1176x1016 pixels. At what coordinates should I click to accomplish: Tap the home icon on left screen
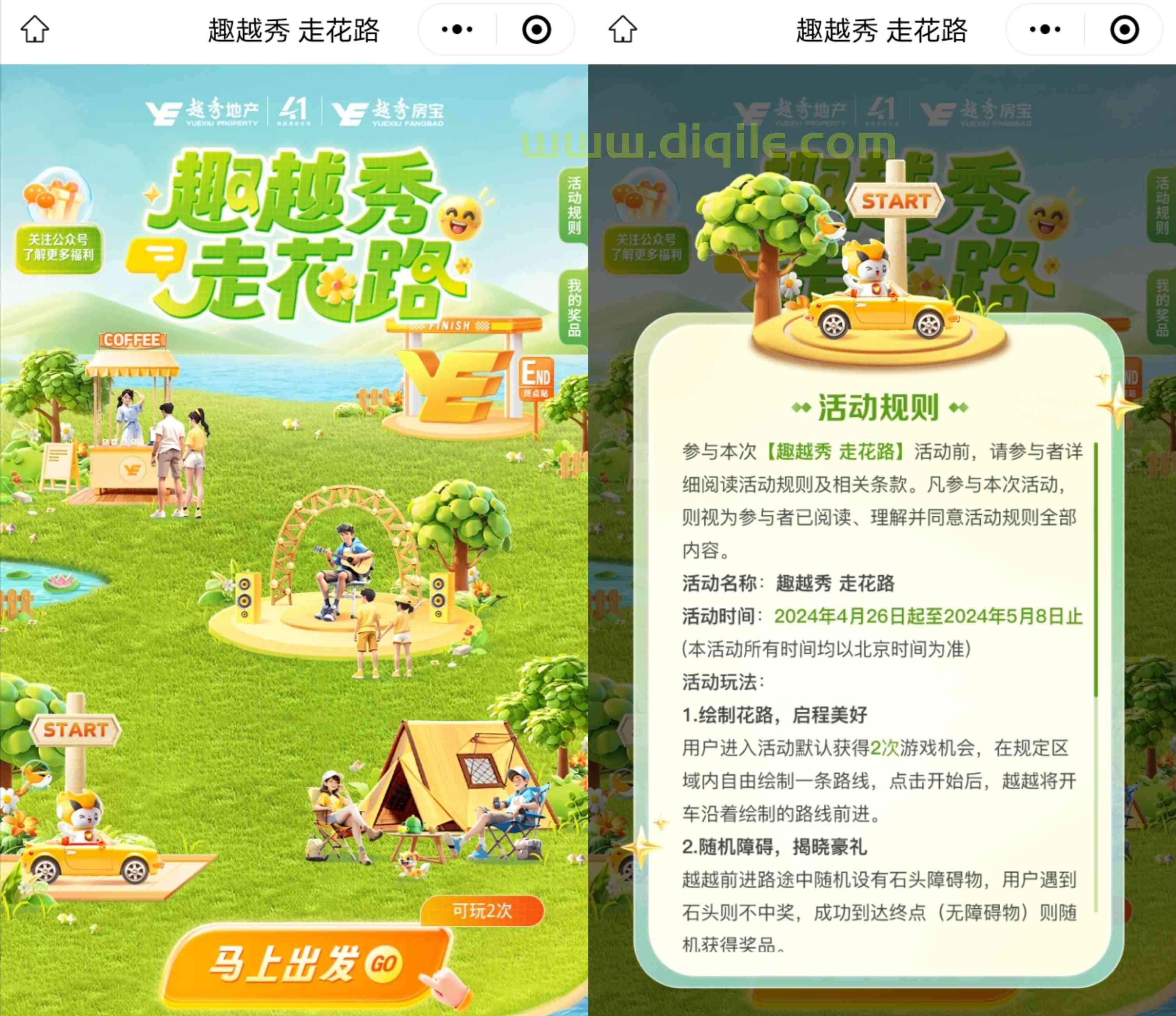pos(35,30)
